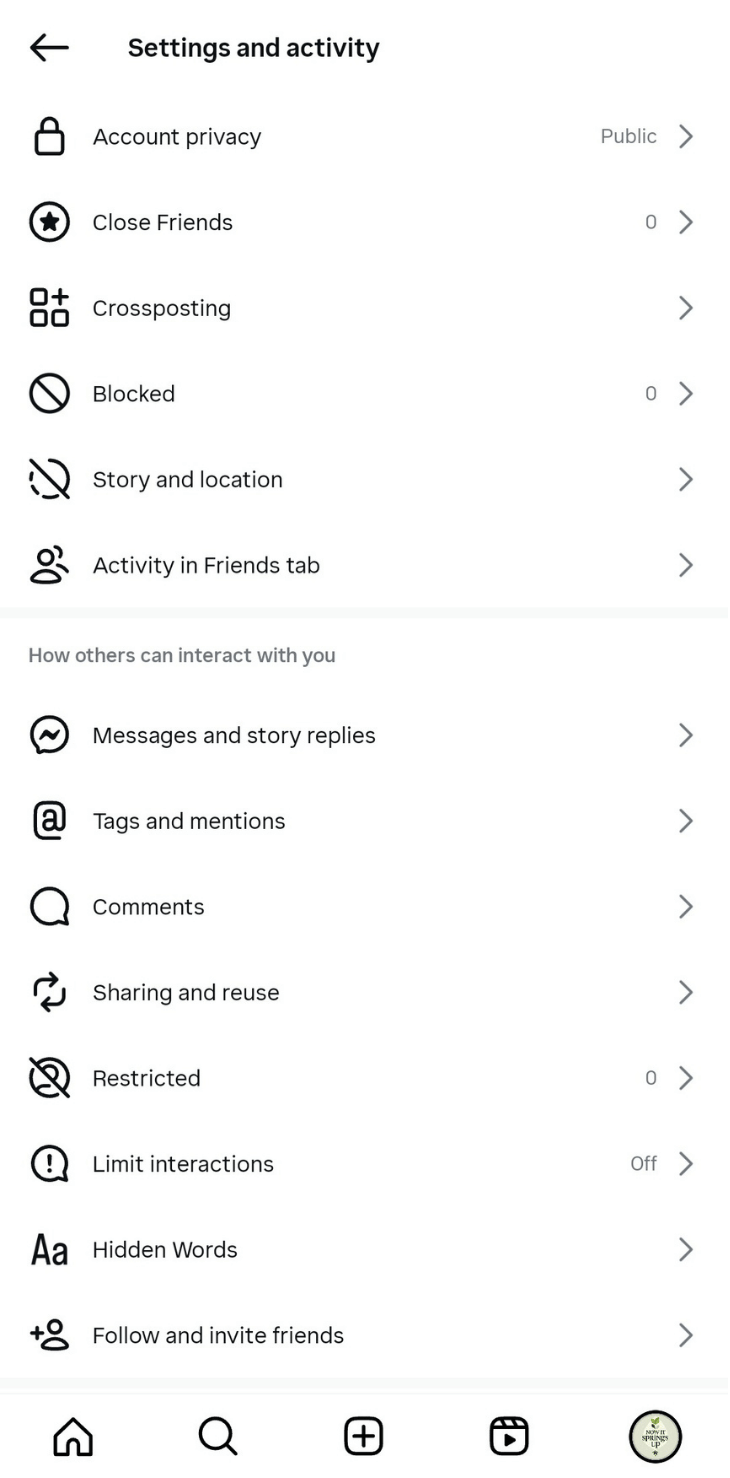The height and width of the screenshot is (1478, 730).
Task: Go back from Settings and activity
Action: click(49, 48)
